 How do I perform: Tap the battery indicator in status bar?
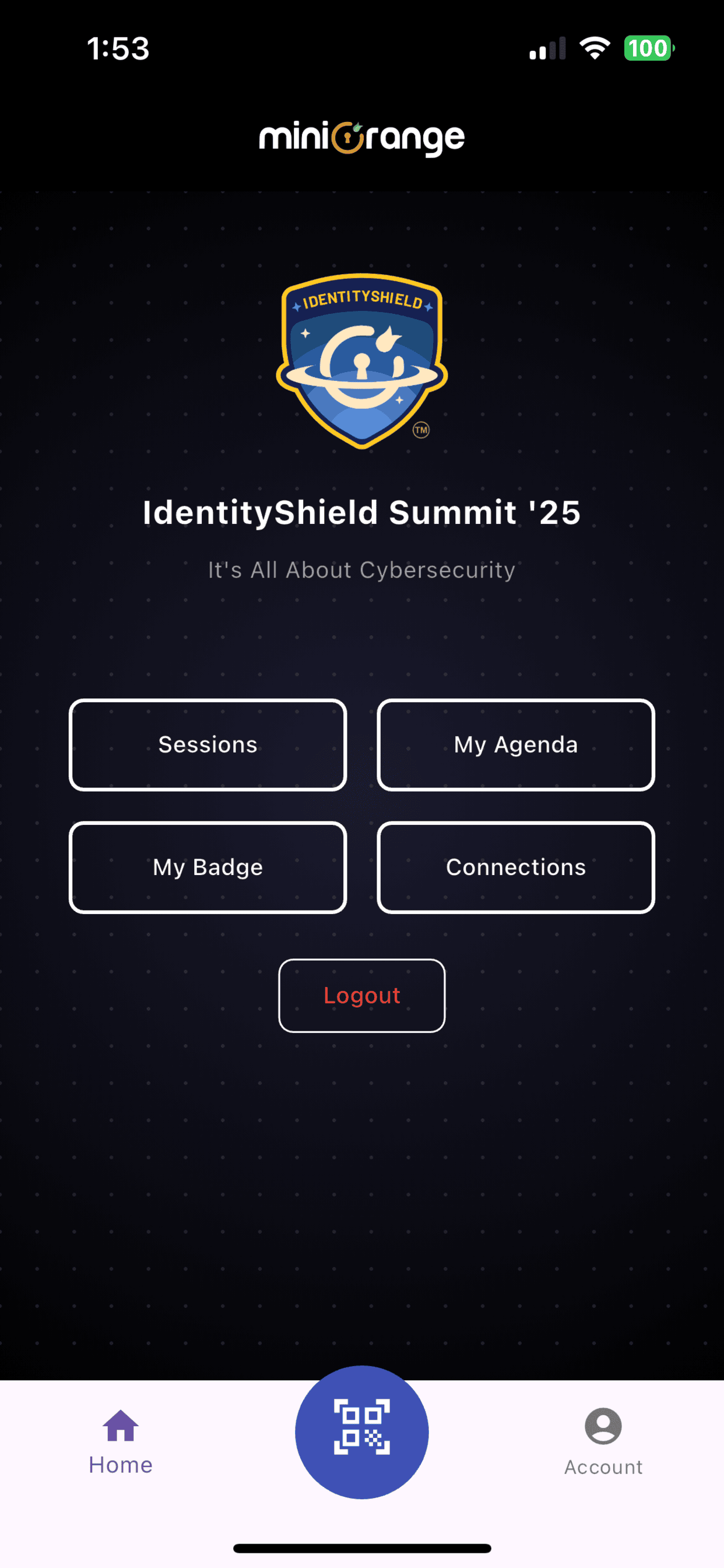tap(647, 48)
